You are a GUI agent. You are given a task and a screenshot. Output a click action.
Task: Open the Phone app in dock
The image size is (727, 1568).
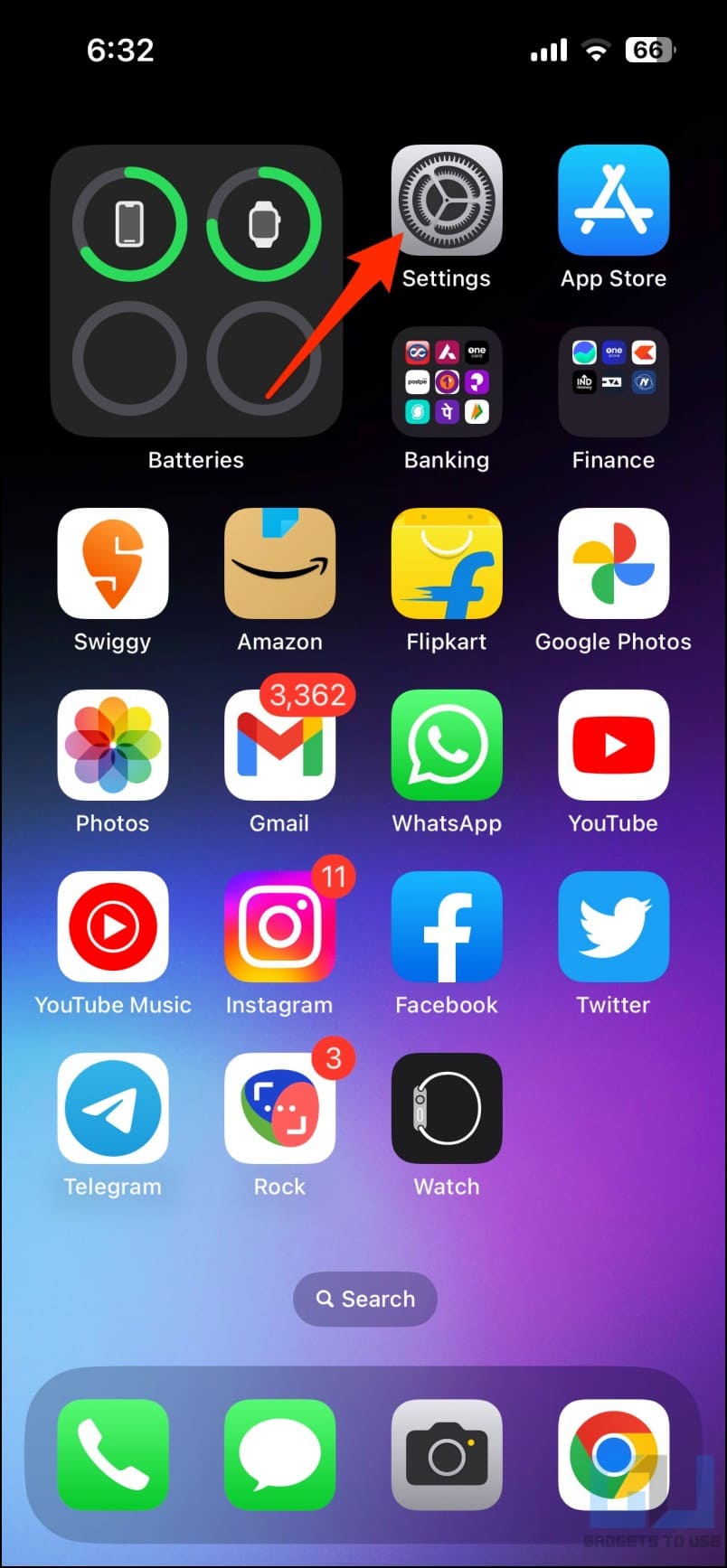113,1455
